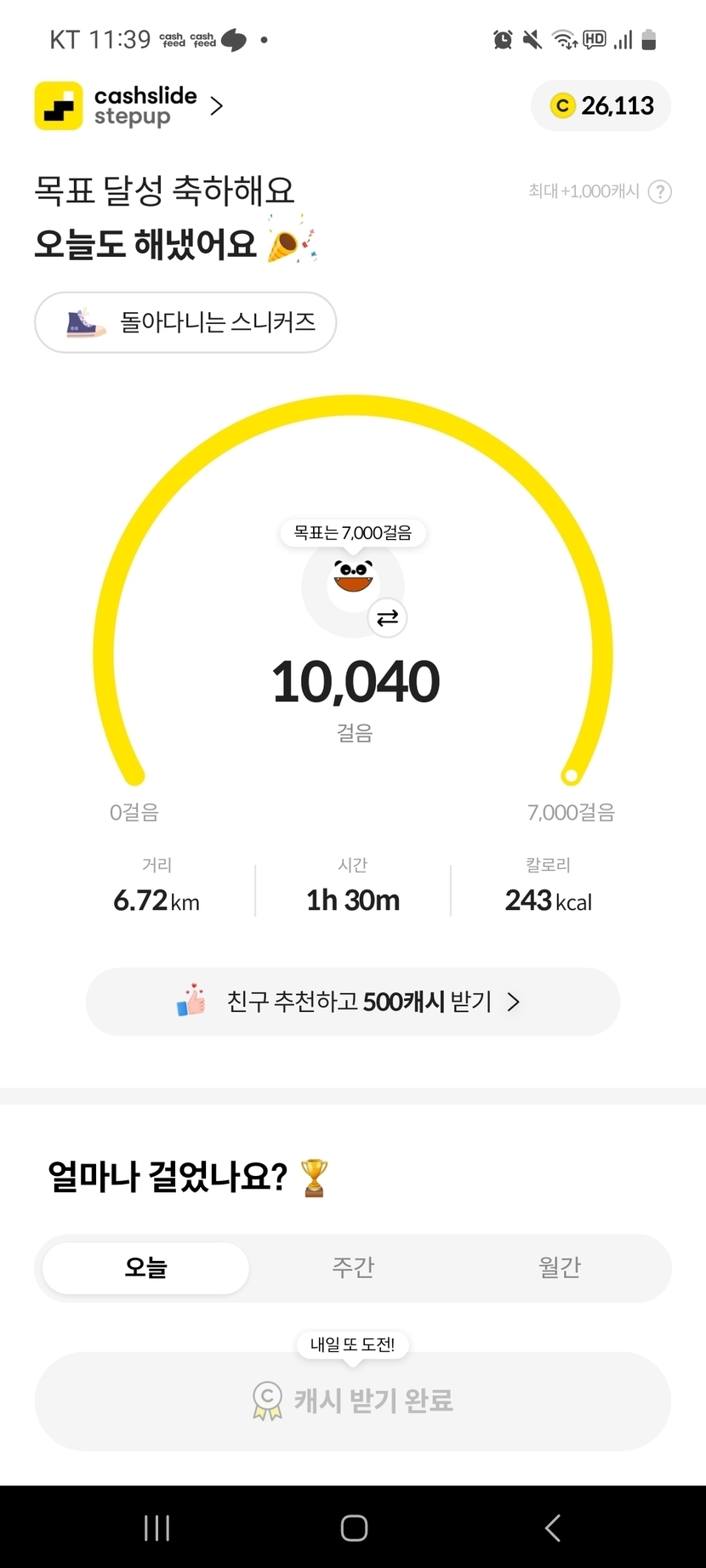Screen dimensions: 706x1568
Task: Open the 친구 추천하고 500캐시 받기 banner
Action: (x=352, y=1002)
